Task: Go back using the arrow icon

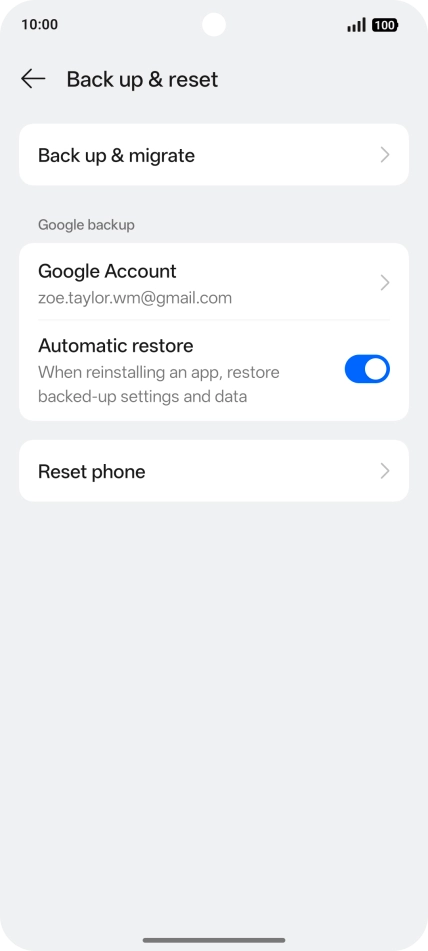Action: tap(33, 79)
